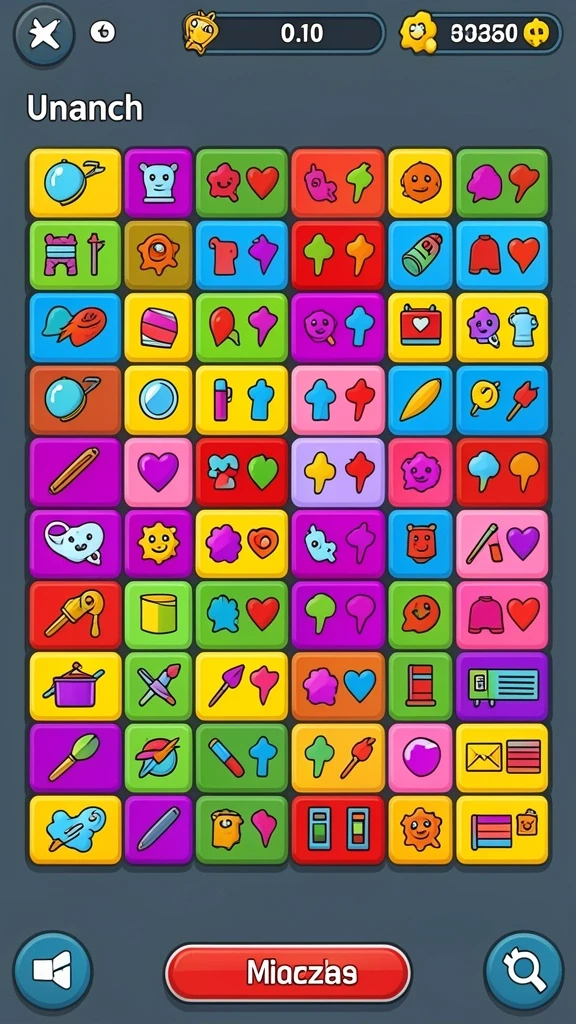Screen dimensions: 576x1024
Task: Select the red tile with two switches
Action: click(x=338, y=829)
